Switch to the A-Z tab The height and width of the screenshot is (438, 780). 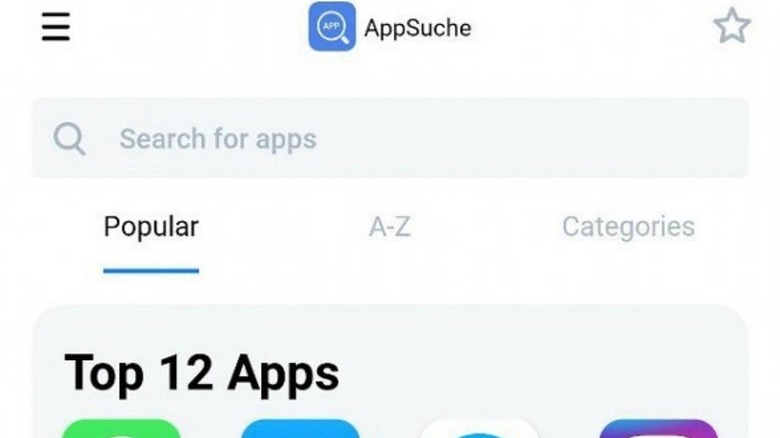pos(390,227)
